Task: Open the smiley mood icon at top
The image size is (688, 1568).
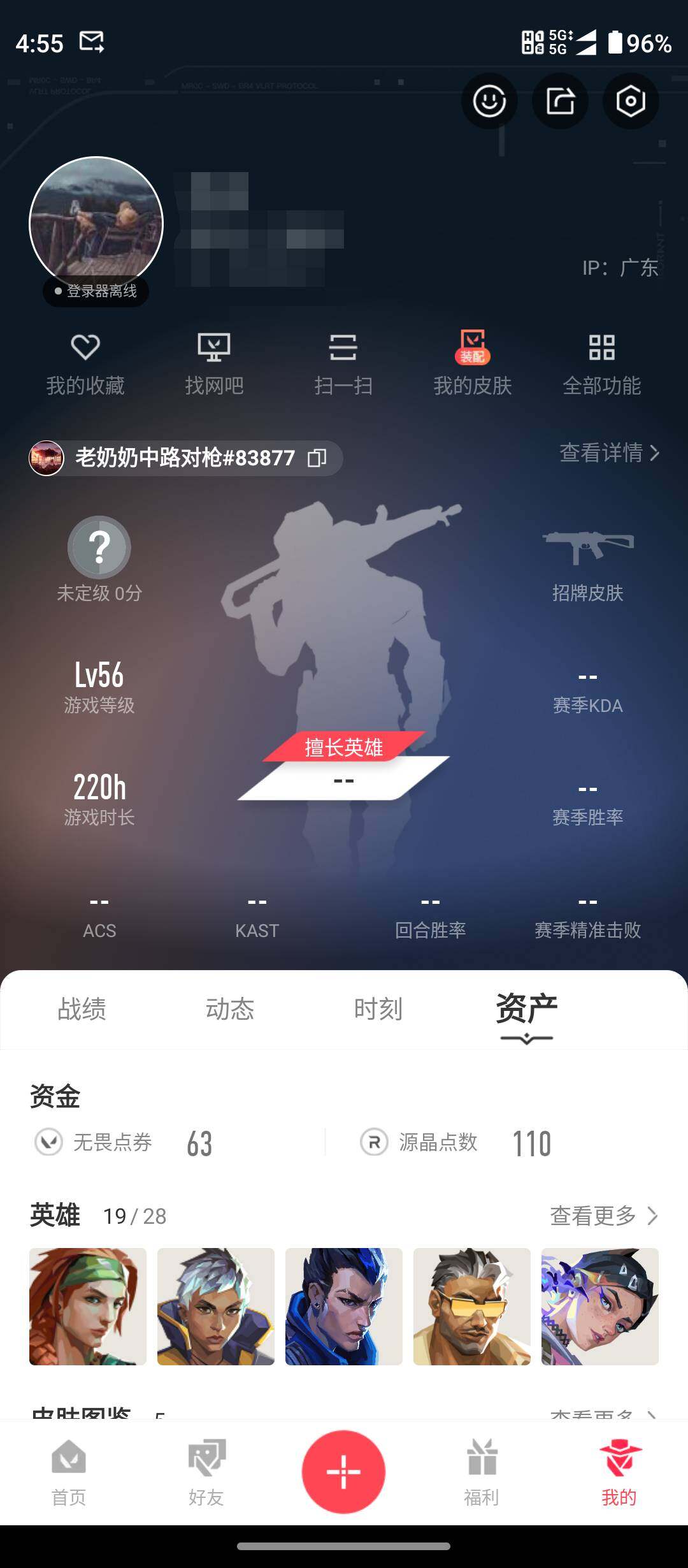Action: click(491, 101)
